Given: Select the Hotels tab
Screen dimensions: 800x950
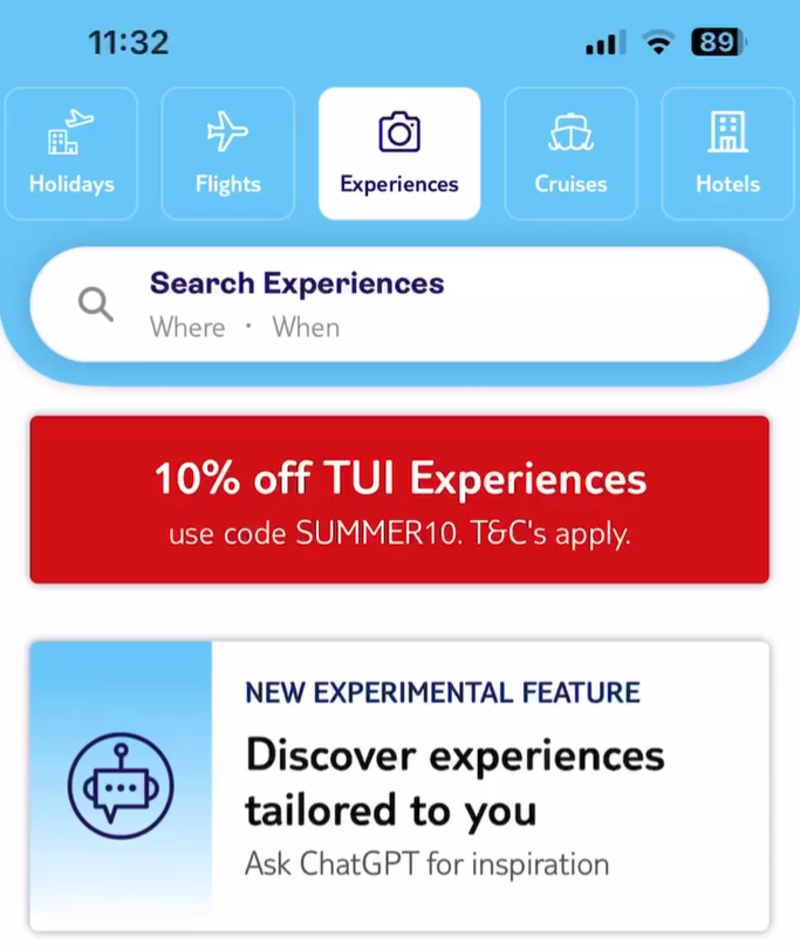Looking at the screenshot, I should coord(728,152).
